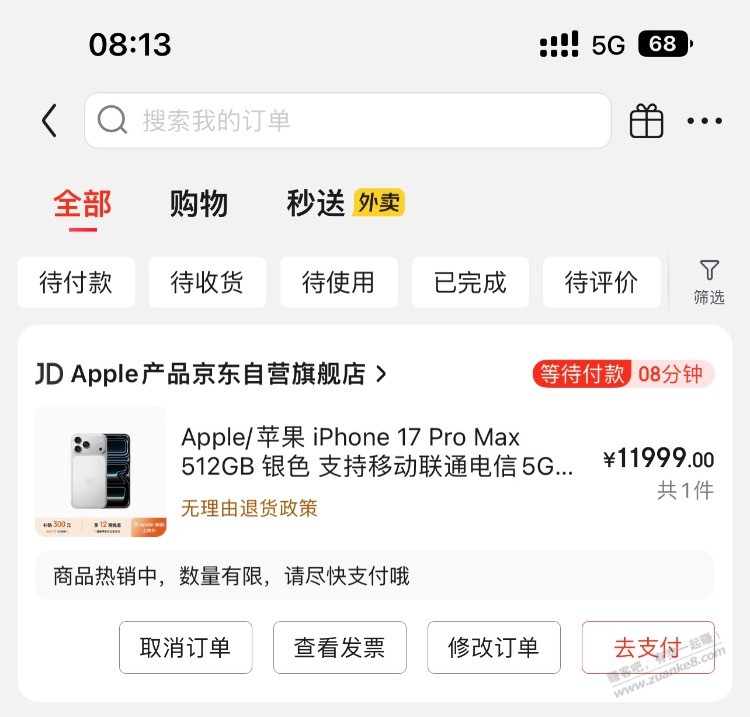750x717 pixels.
Task: Select the 待收货 filter chip
Action: tap(207, 282)
